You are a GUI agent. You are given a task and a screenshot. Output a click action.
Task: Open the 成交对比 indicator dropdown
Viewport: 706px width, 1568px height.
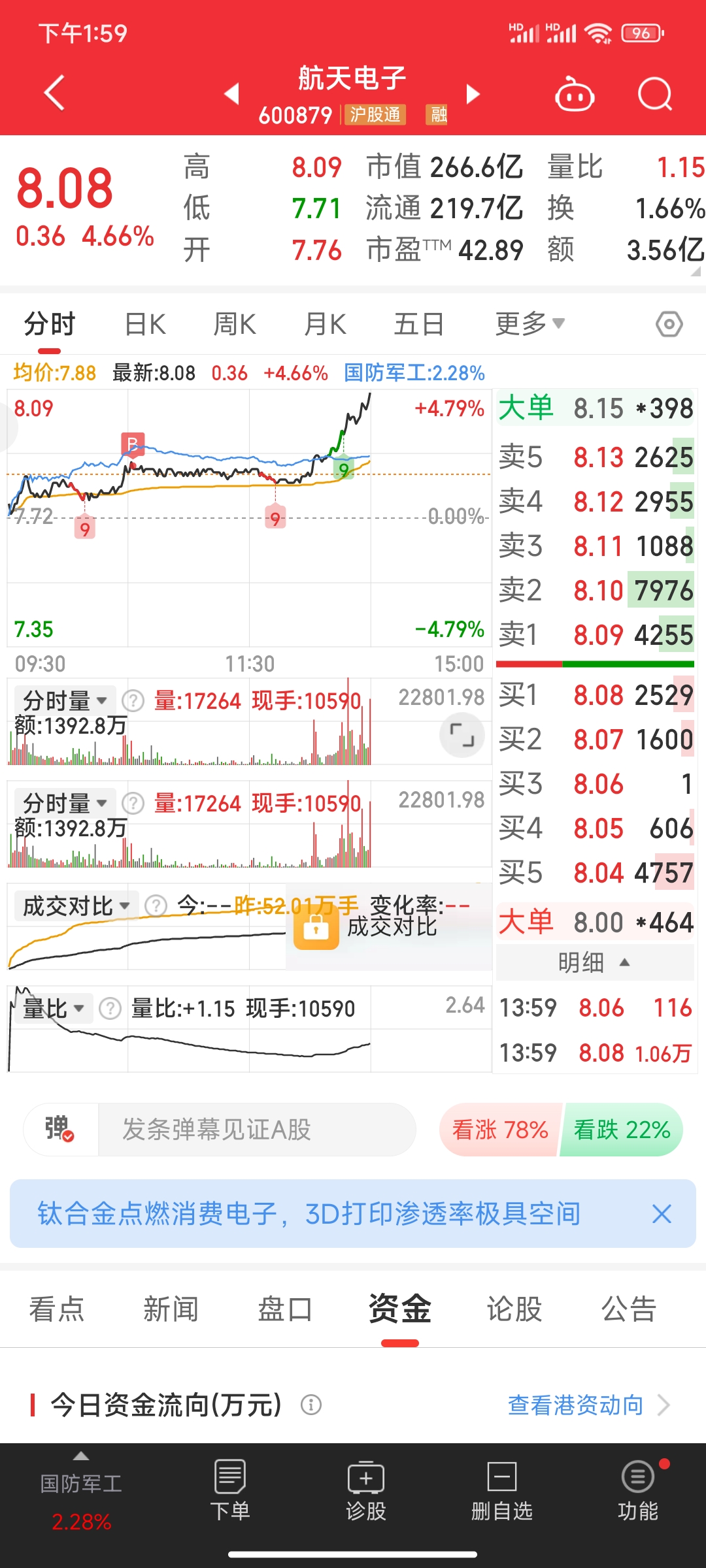(75, 906)
